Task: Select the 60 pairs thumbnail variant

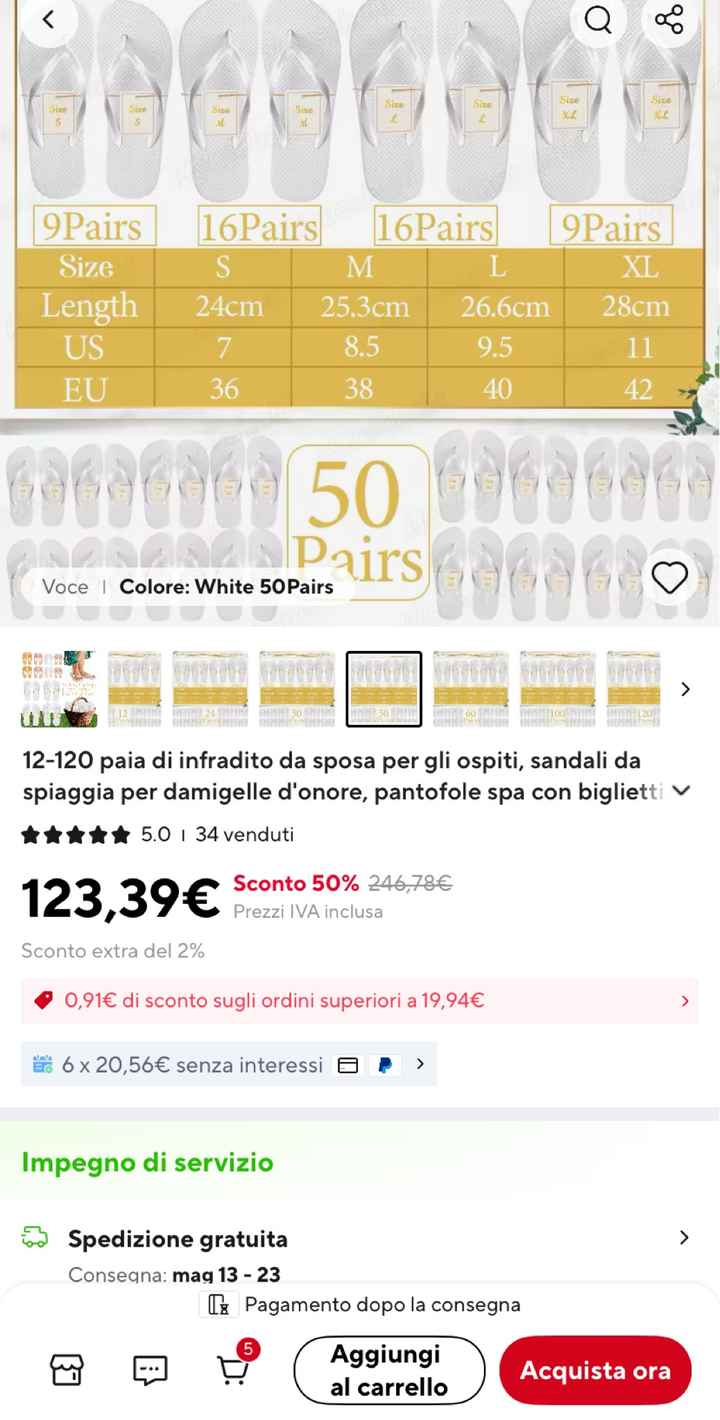Action: tap(471, 689)
